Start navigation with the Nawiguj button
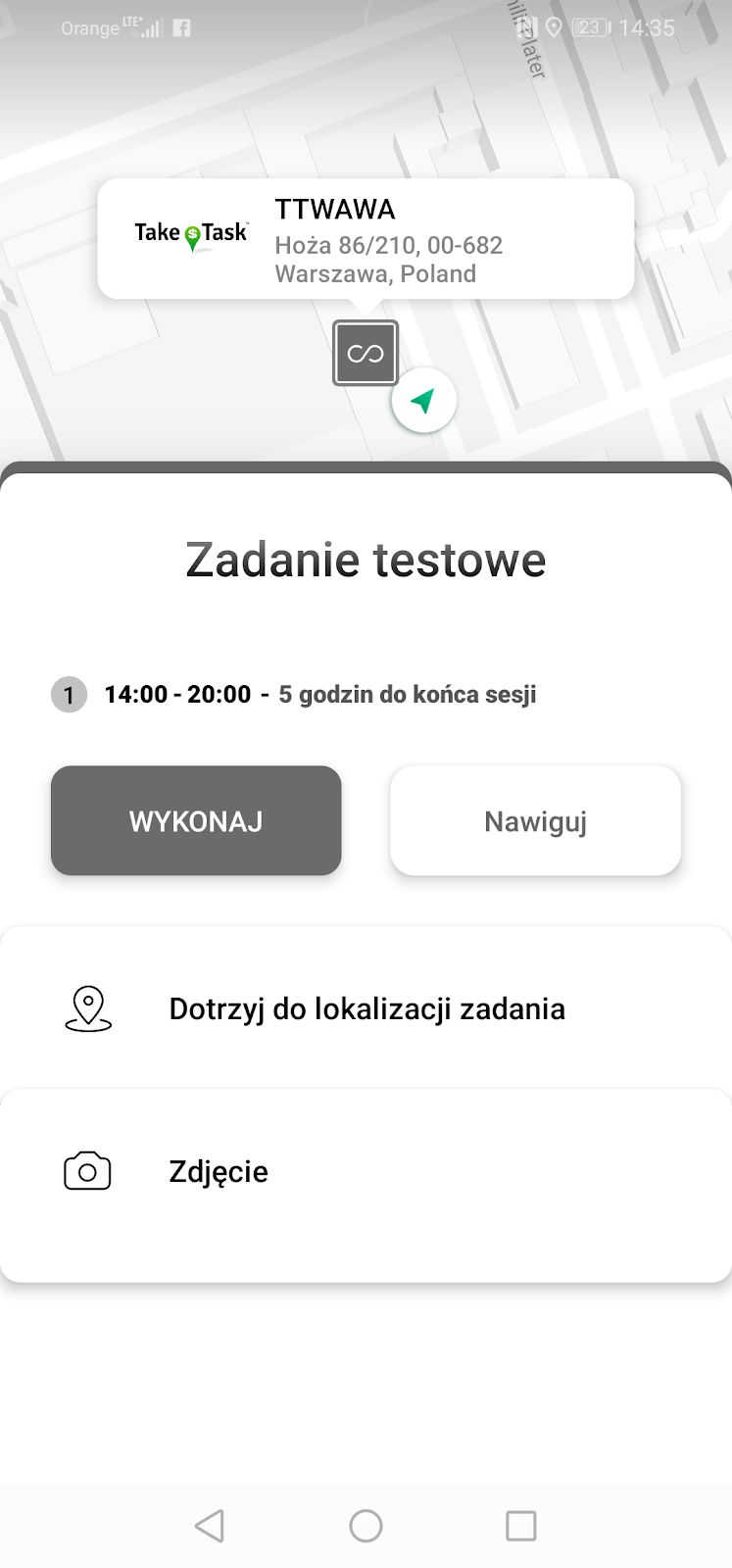This screenshot has width=732, height=1568. pyautogui.click(x=535, y=820)
